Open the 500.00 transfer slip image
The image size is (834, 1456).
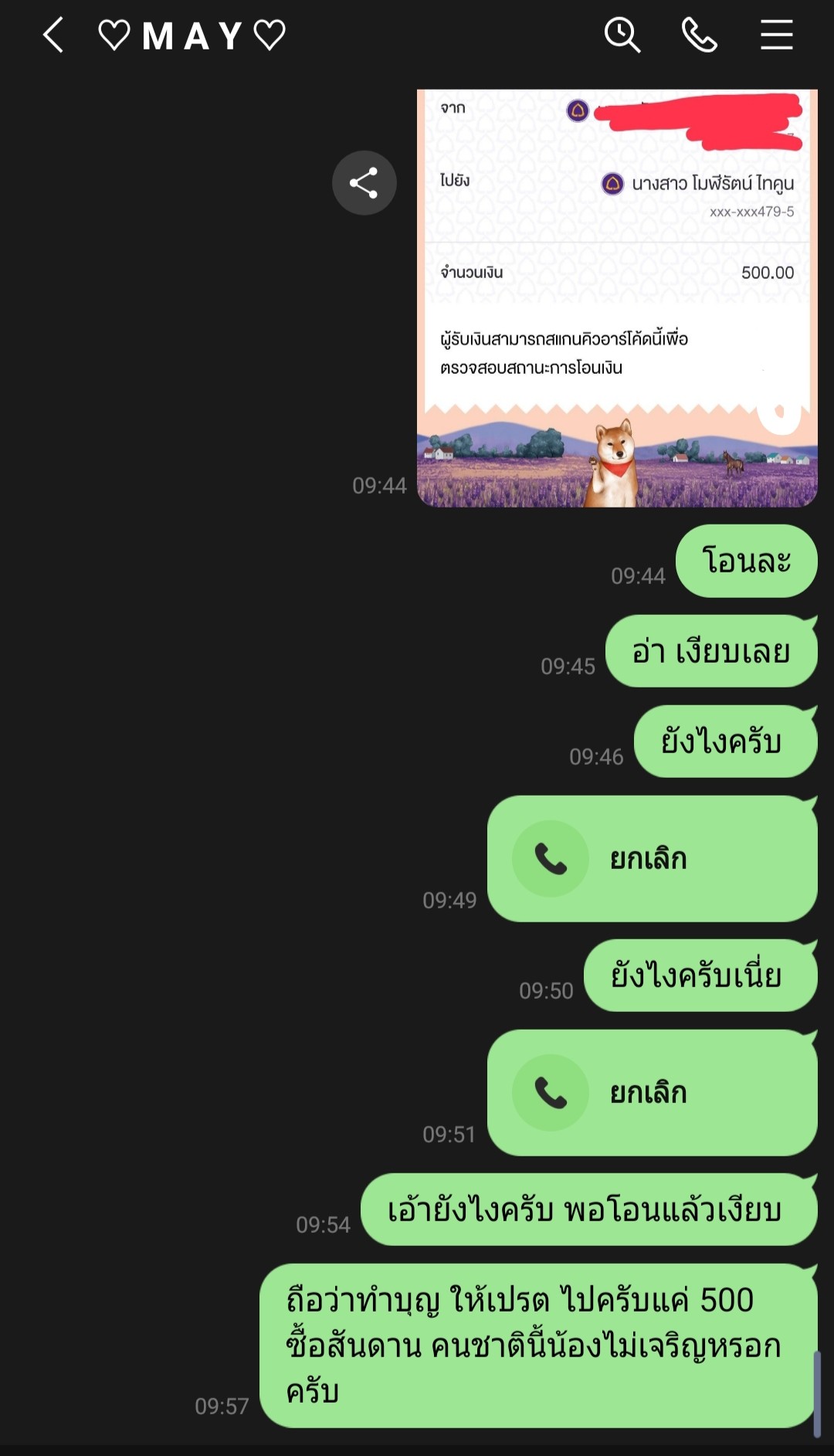point(617,298)
